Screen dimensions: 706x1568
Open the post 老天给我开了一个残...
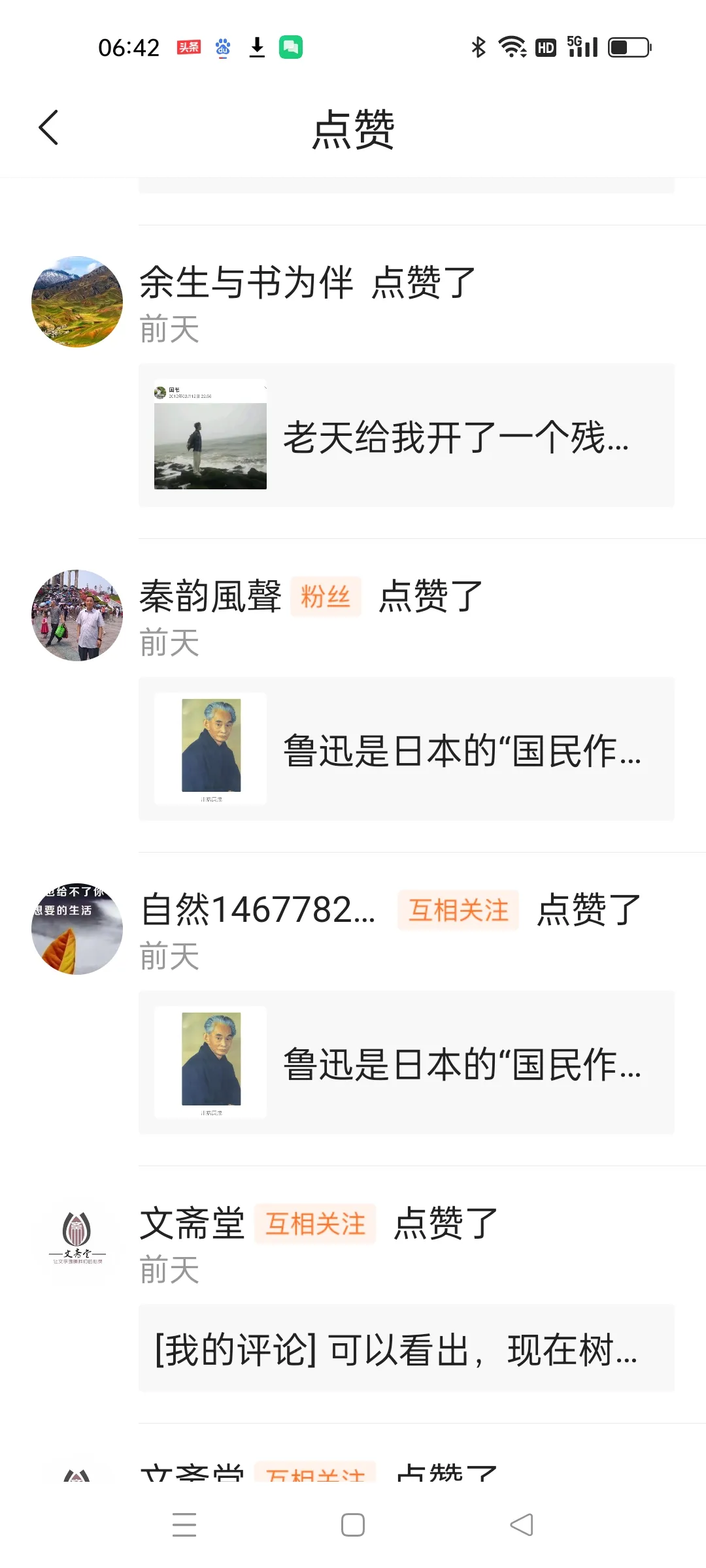point(406,436)
